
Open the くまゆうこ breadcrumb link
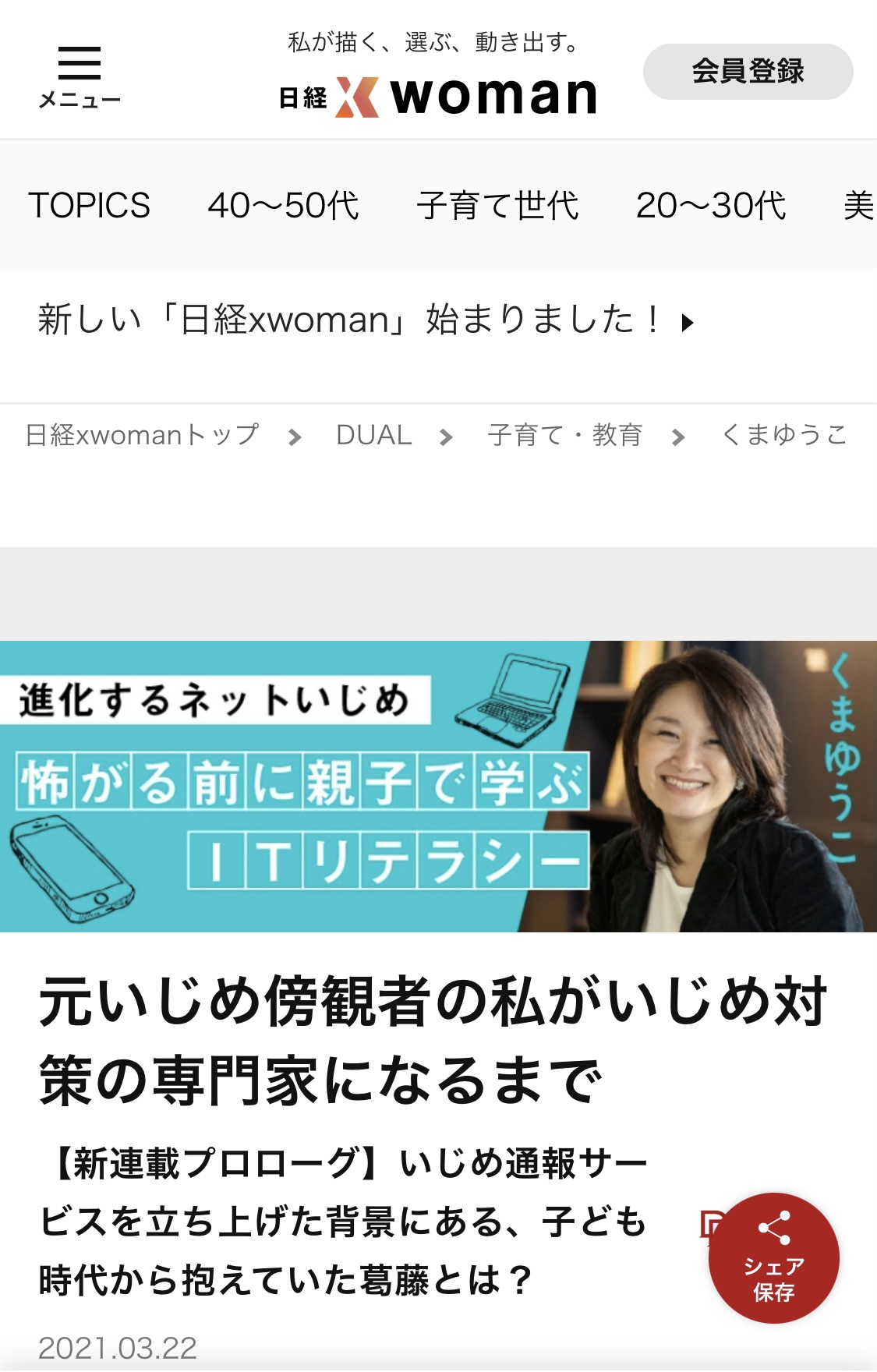tap(783, 435)
